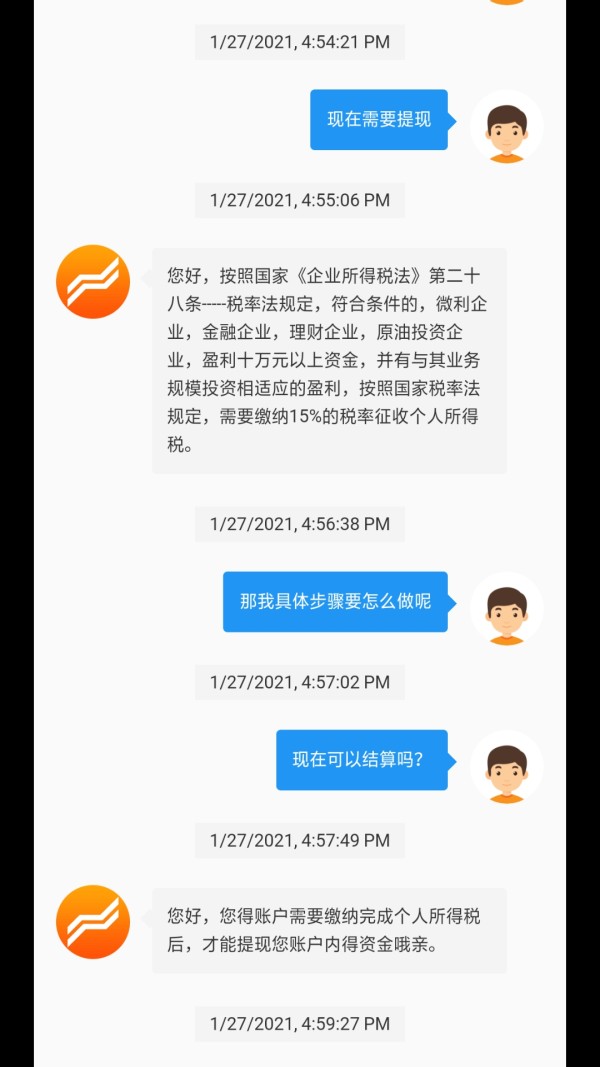Tap user avatar next to 现在需要提现
Viewport: 600px width, 1067px height.
(x=507, y=127)
